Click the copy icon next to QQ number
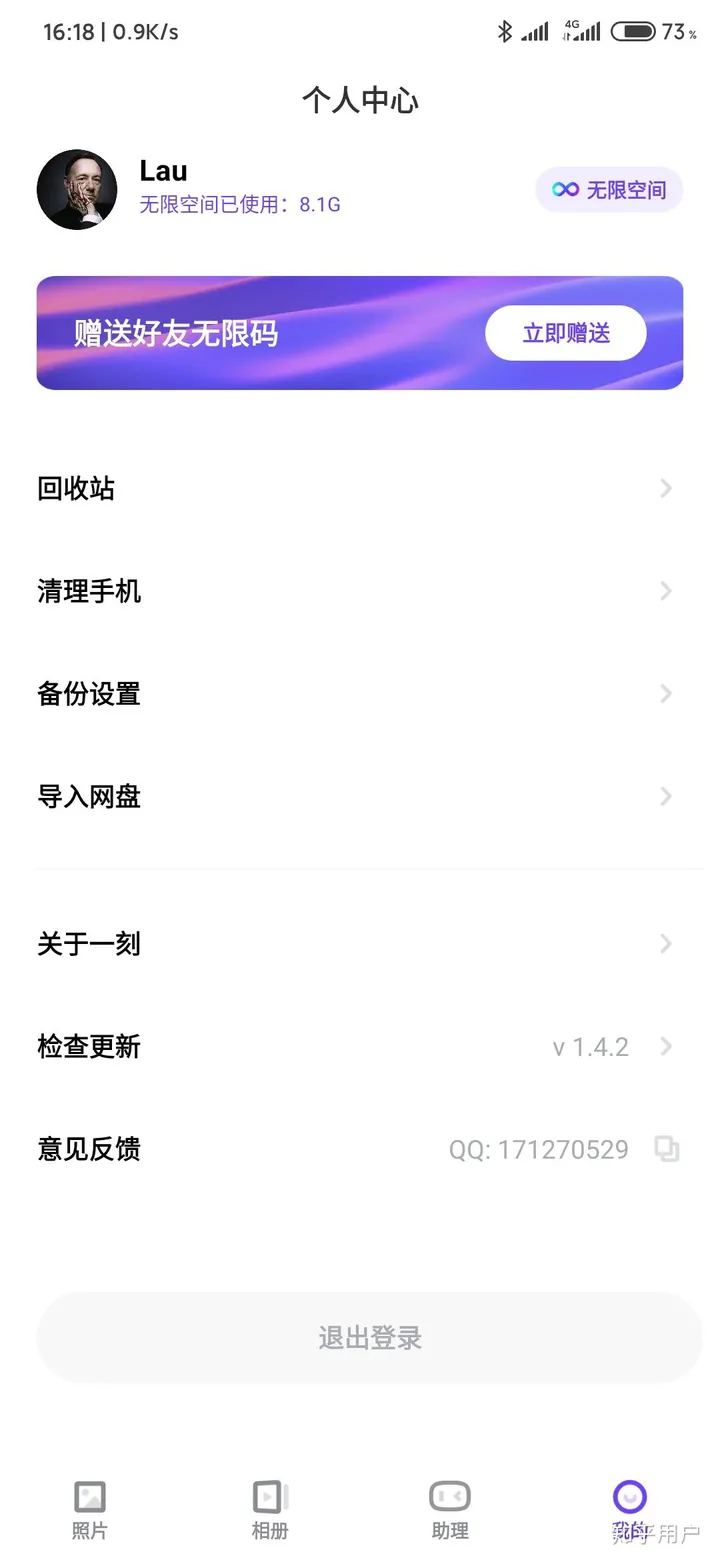720x1560 pixels. pos(666,1149)
